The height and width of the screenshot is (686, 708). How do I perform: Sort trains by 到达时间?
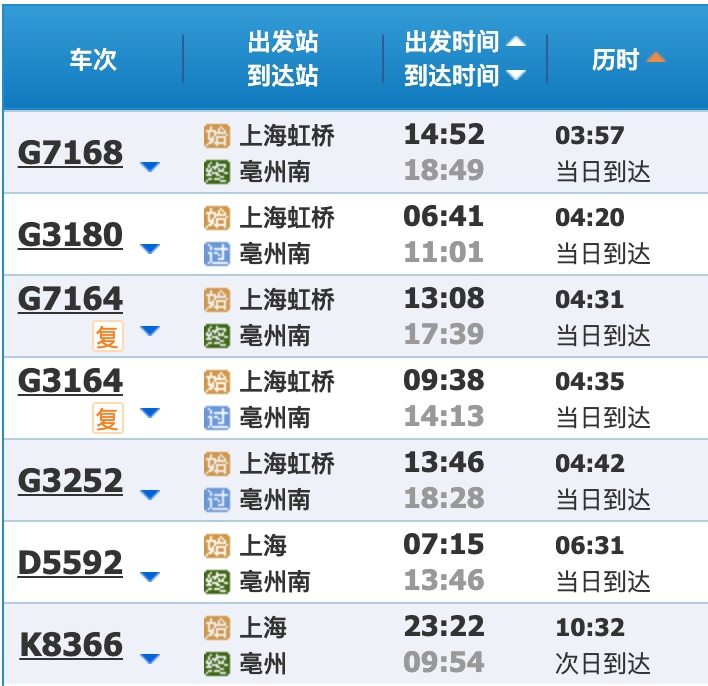click(465, 75)
